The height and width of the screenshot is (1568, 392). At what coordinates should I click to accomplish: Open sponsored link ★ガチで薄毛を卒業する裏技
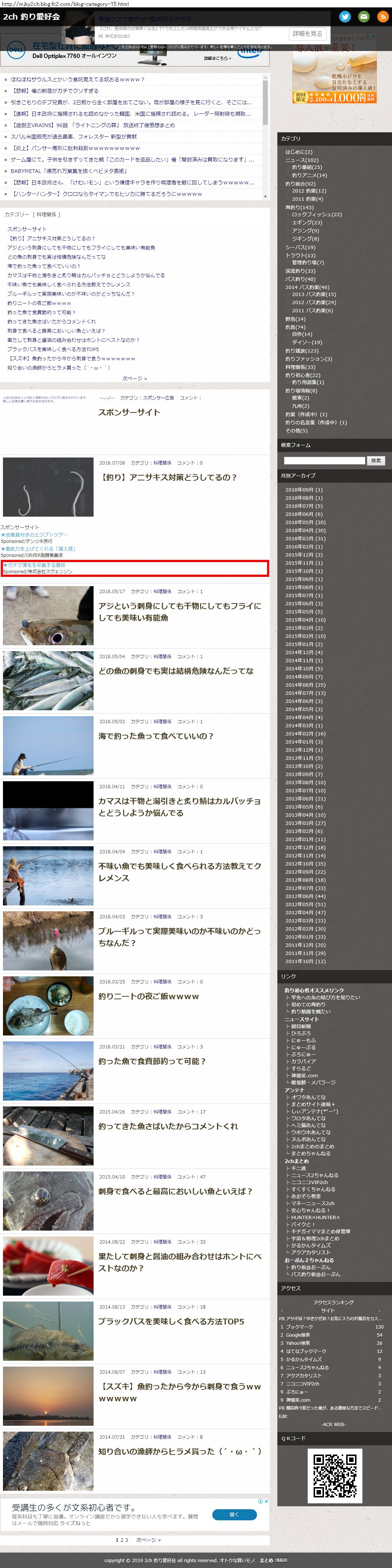tap(34, 565)
